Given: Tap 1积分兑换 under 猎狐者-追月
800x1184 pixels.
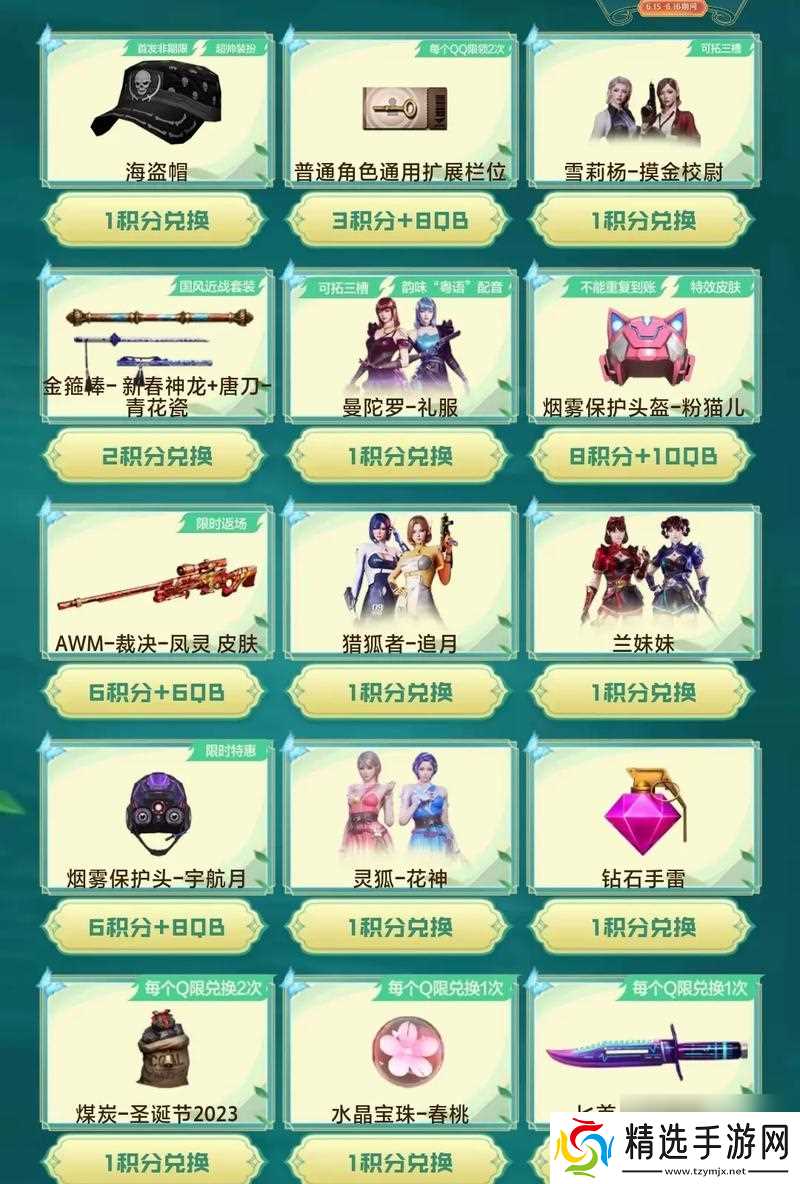Looking at the screenshot, I should coord(400,692).
